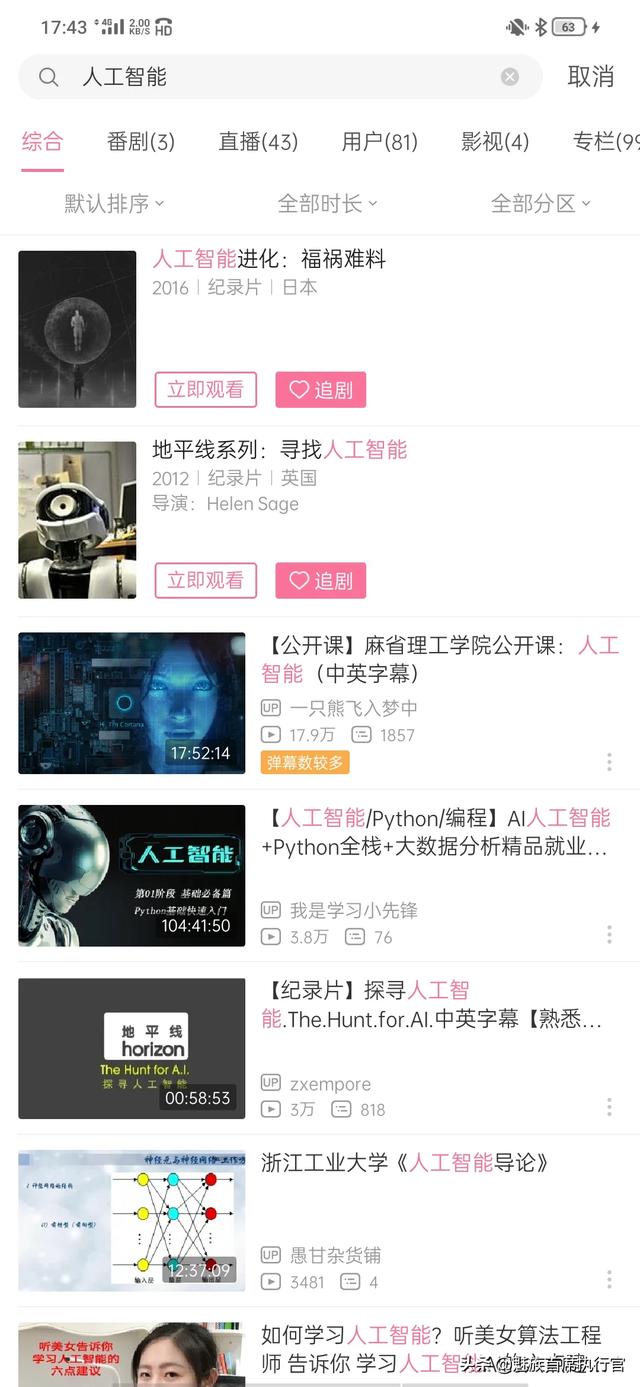The image size is (640, 1387).
Task: Open the 全部分区 category filter
Action: tap(541, 204)
